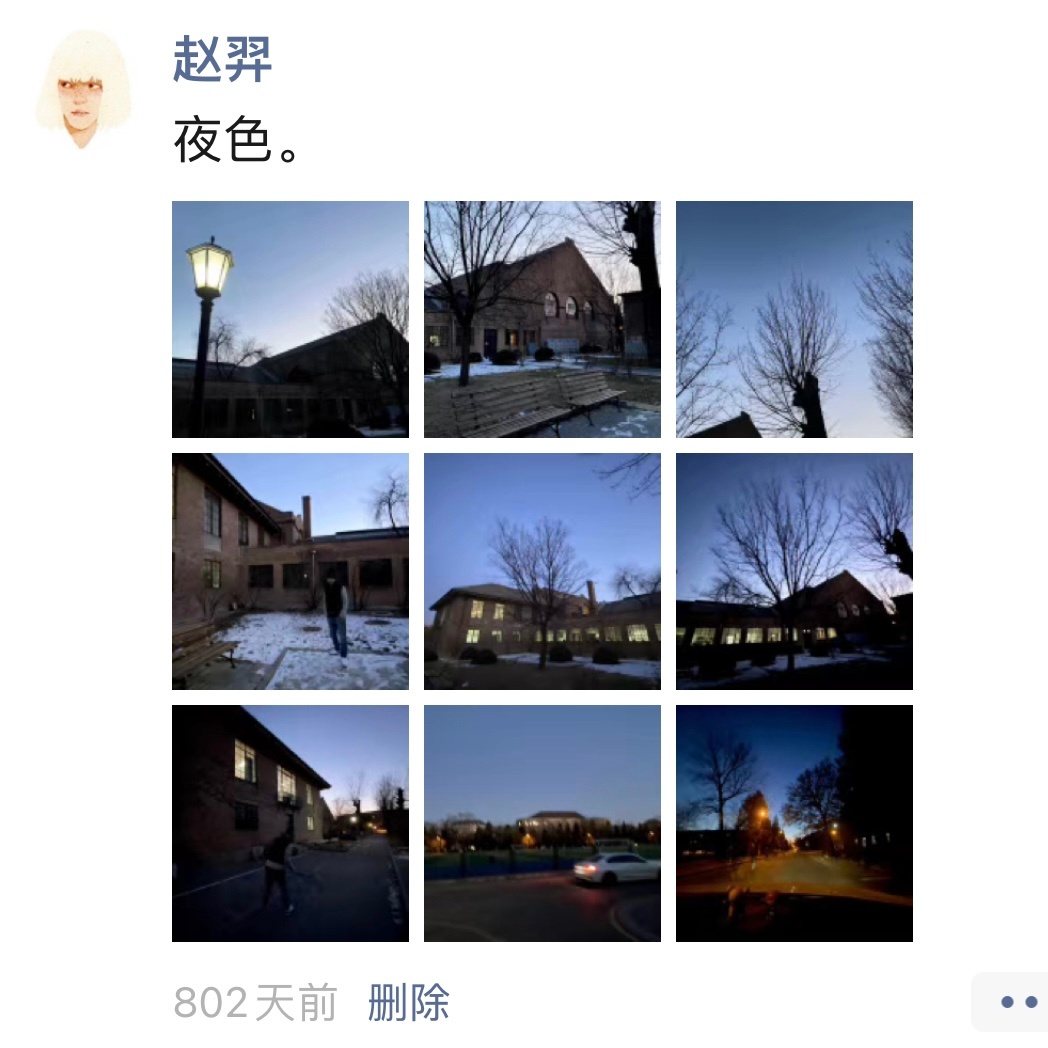This screenshot has width=1048, height=1048.
Task: View the white car on road photo
Action: coord(542,823)
